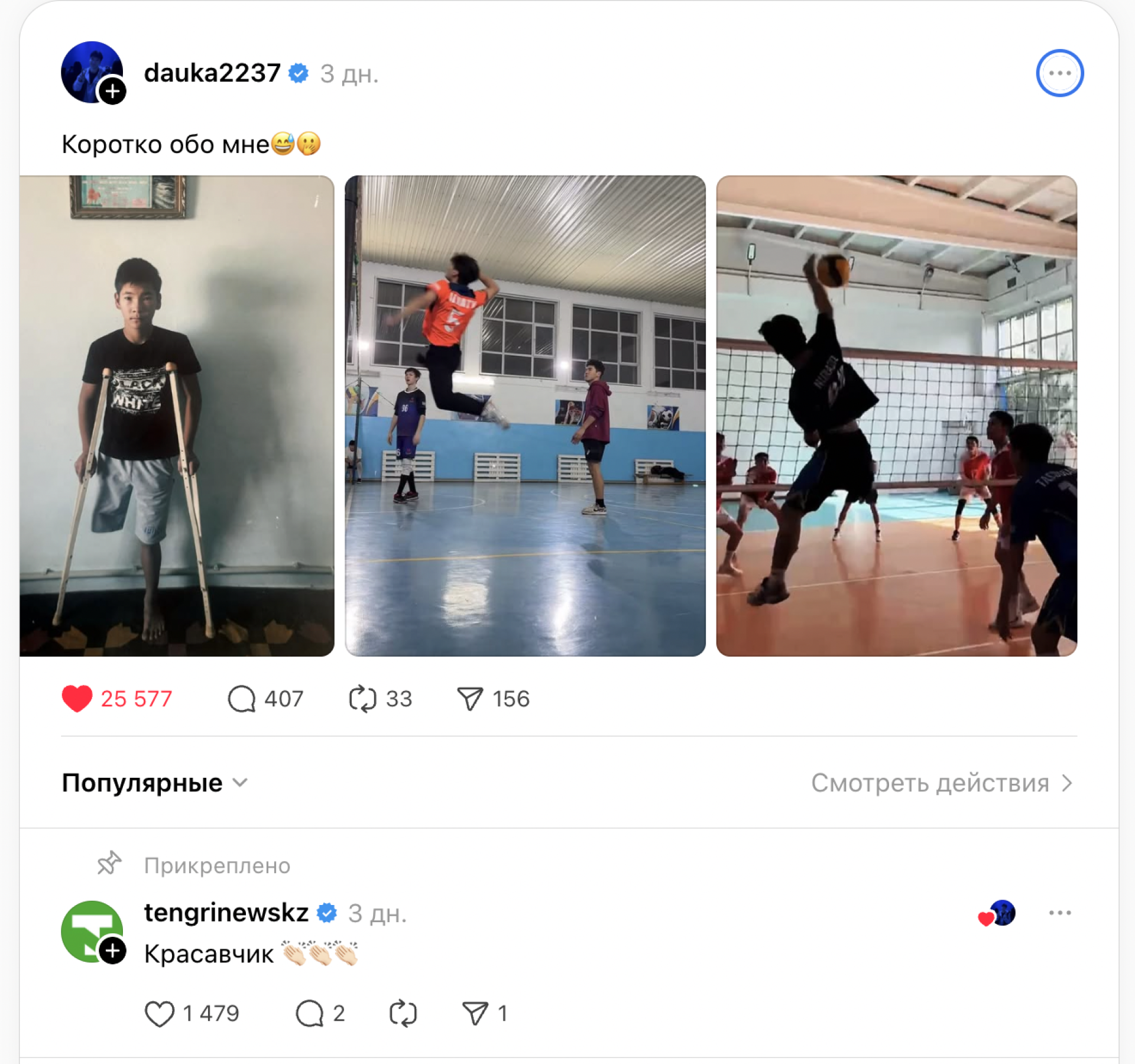Repost dauka2237's post
This screenshot has height=1064, width=1135.
[x=362, y=699]
